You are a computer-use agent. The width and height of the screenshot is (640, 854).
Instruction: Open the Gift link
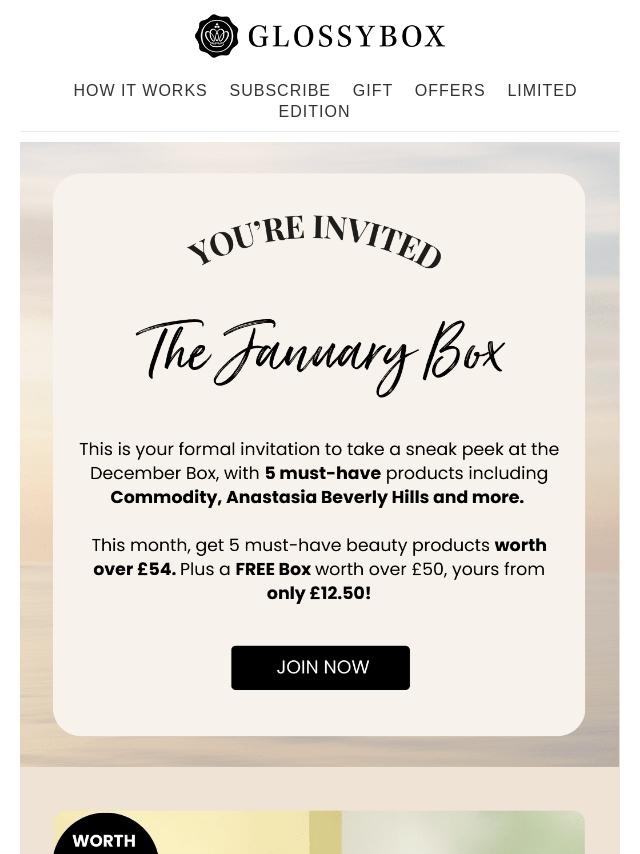pos(372,90)
